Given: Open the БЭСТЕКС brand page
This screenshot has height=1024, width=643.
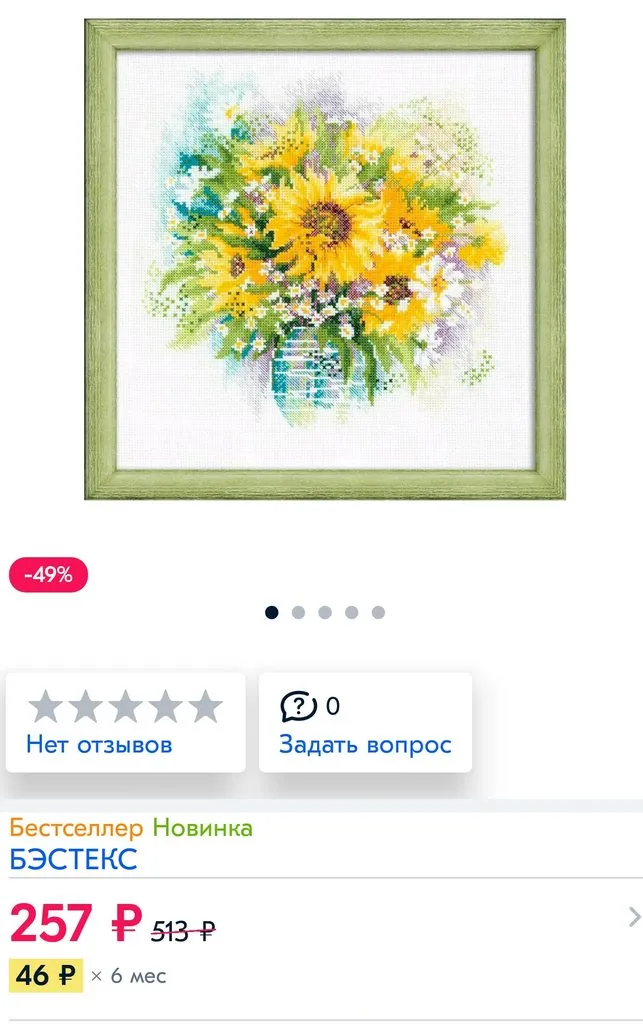Looking at the screenshot, I should [74, 859].
